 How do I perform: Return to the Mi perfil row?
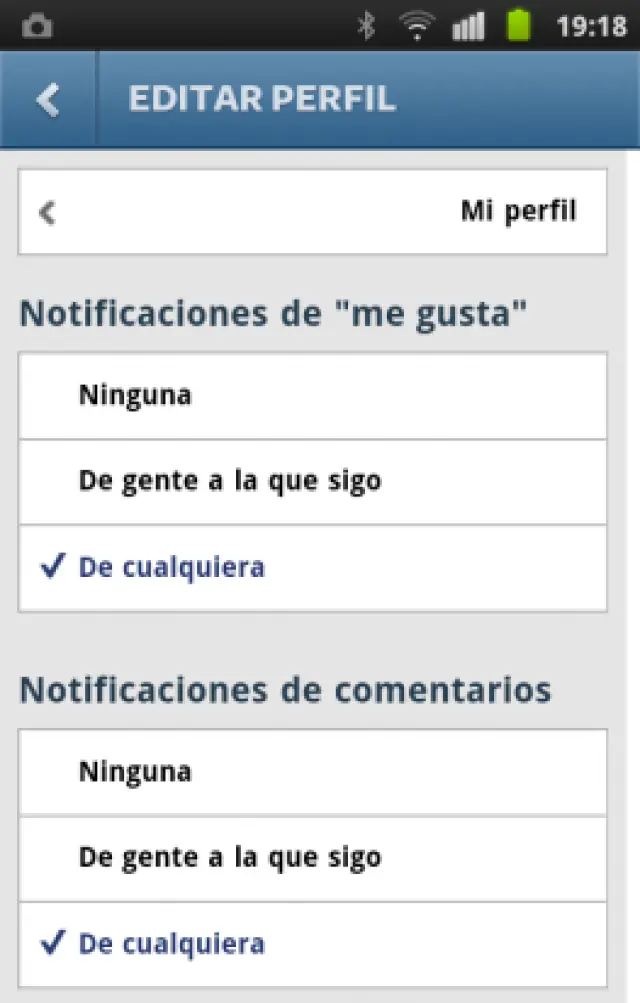pos(312,212)
